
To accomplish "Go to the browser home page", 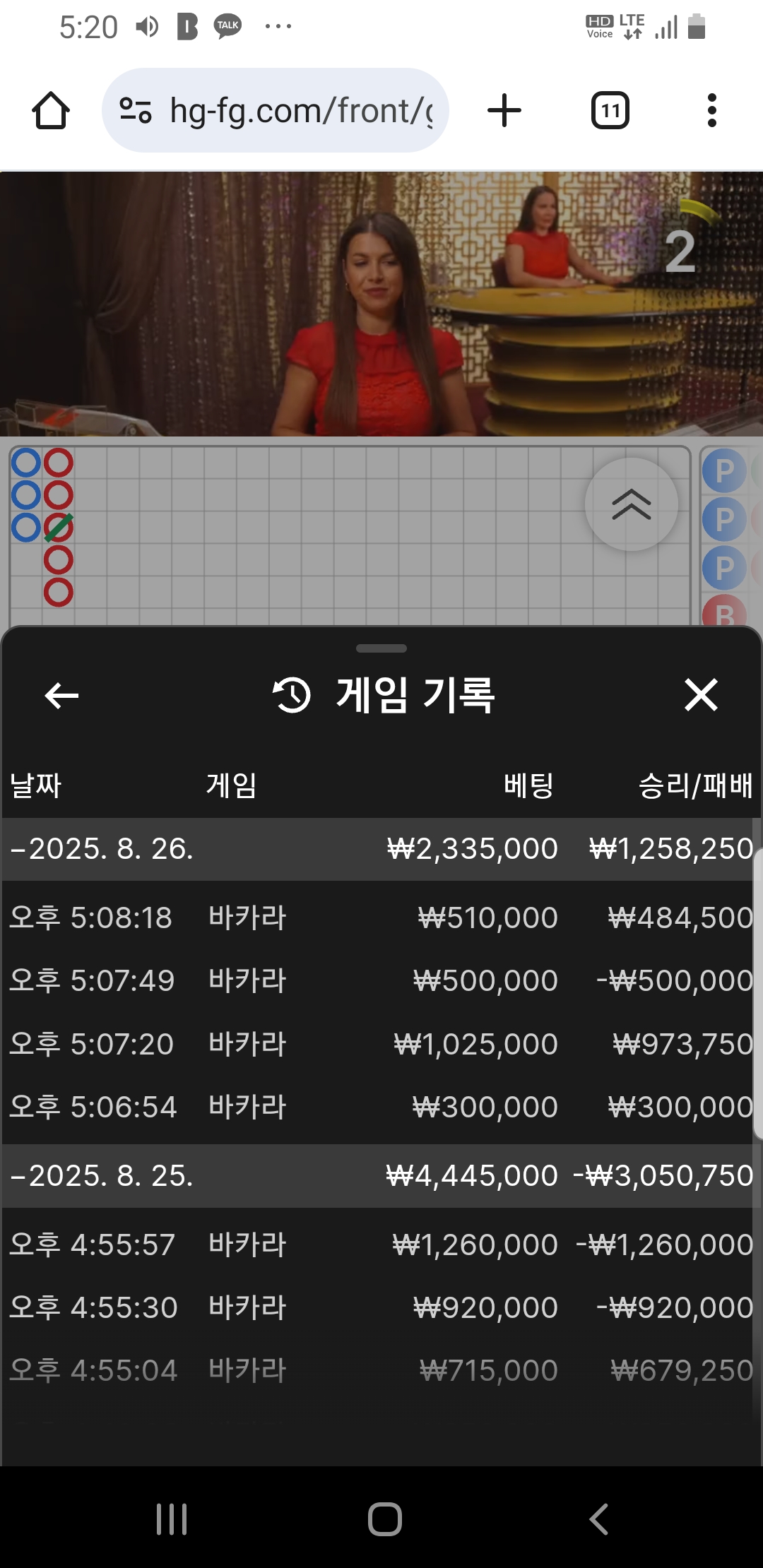I will point(51,111).
